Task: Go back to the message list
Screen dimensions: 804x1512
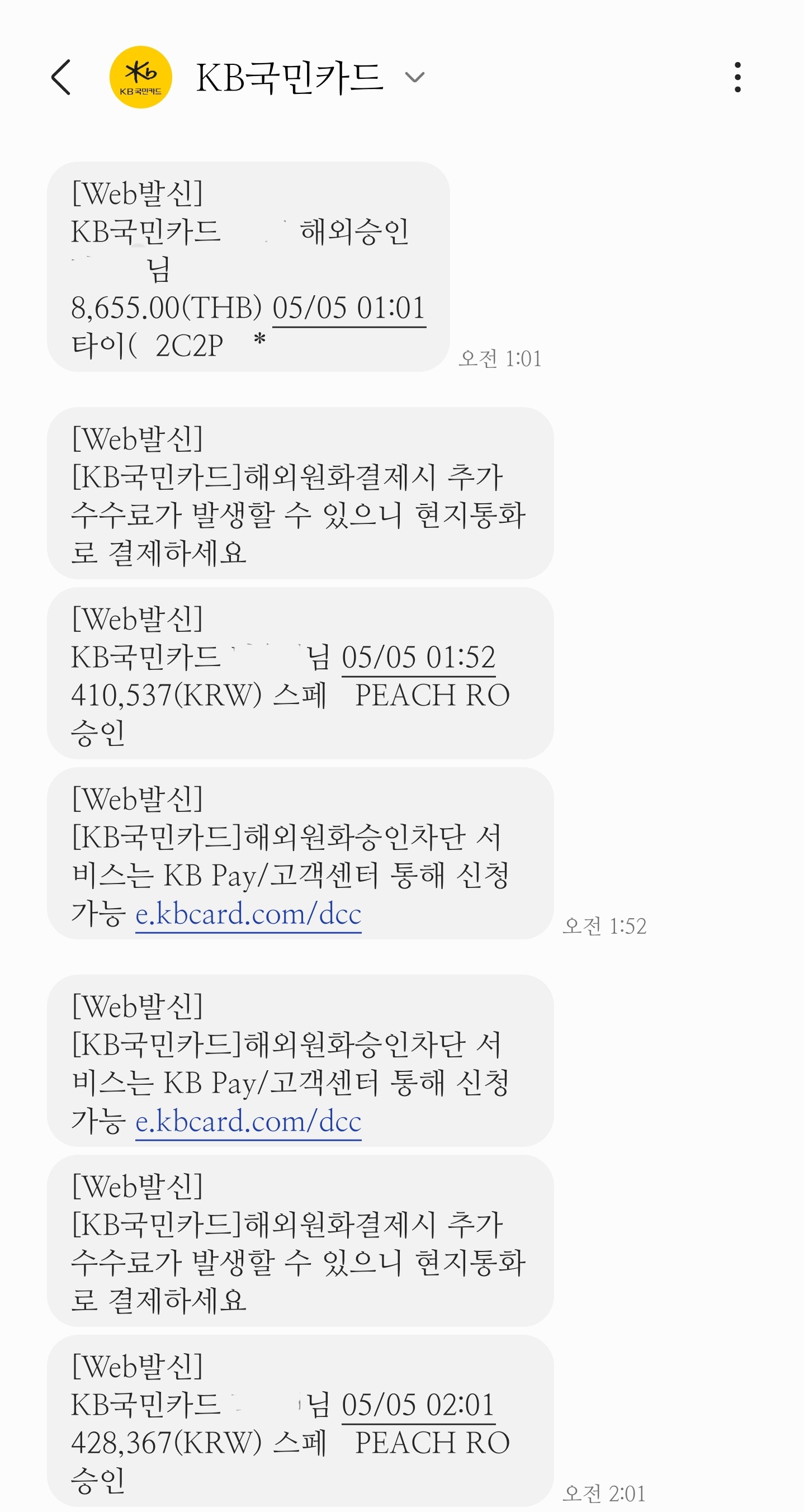Action: (x=61, y=77)
